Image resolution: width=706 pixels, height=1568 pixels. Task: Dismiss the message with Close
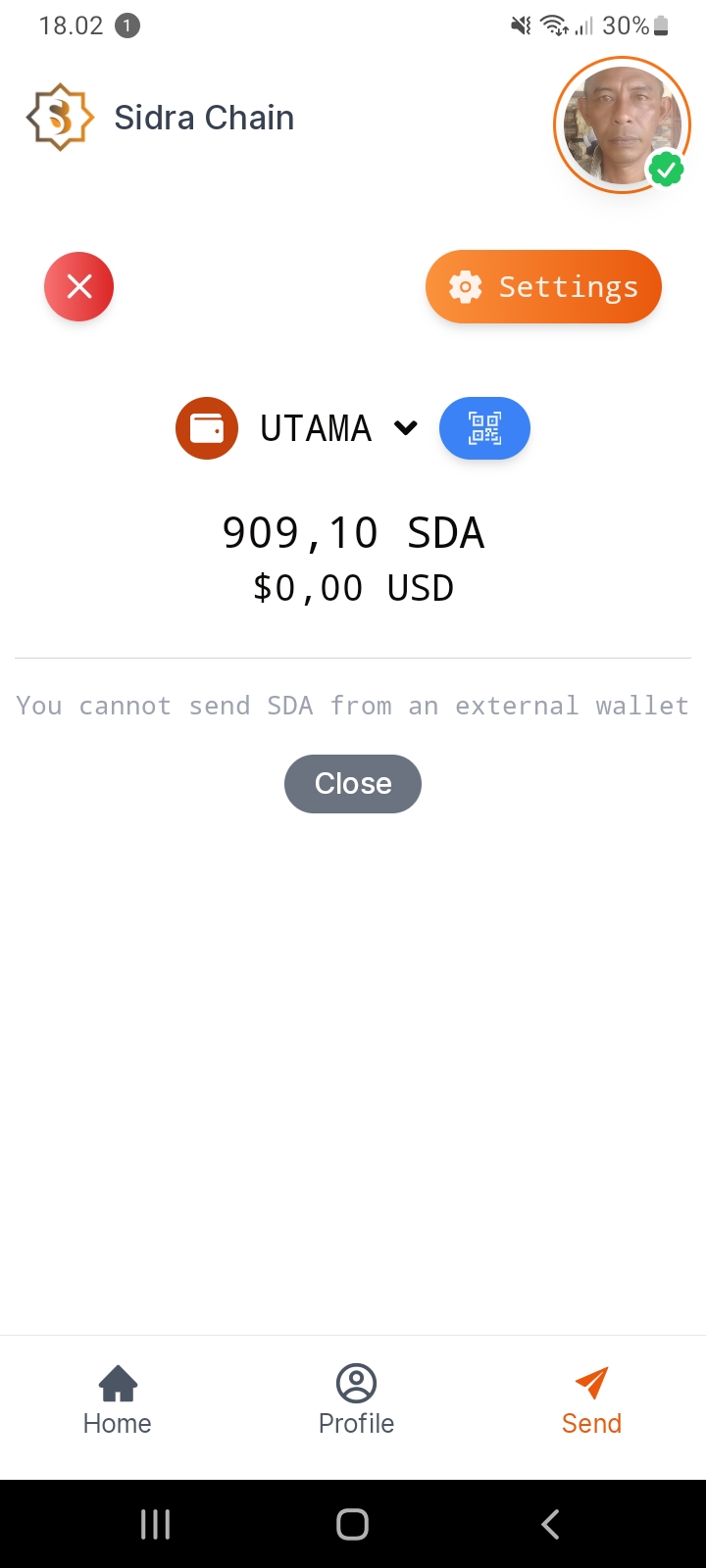tap(353, 783)
